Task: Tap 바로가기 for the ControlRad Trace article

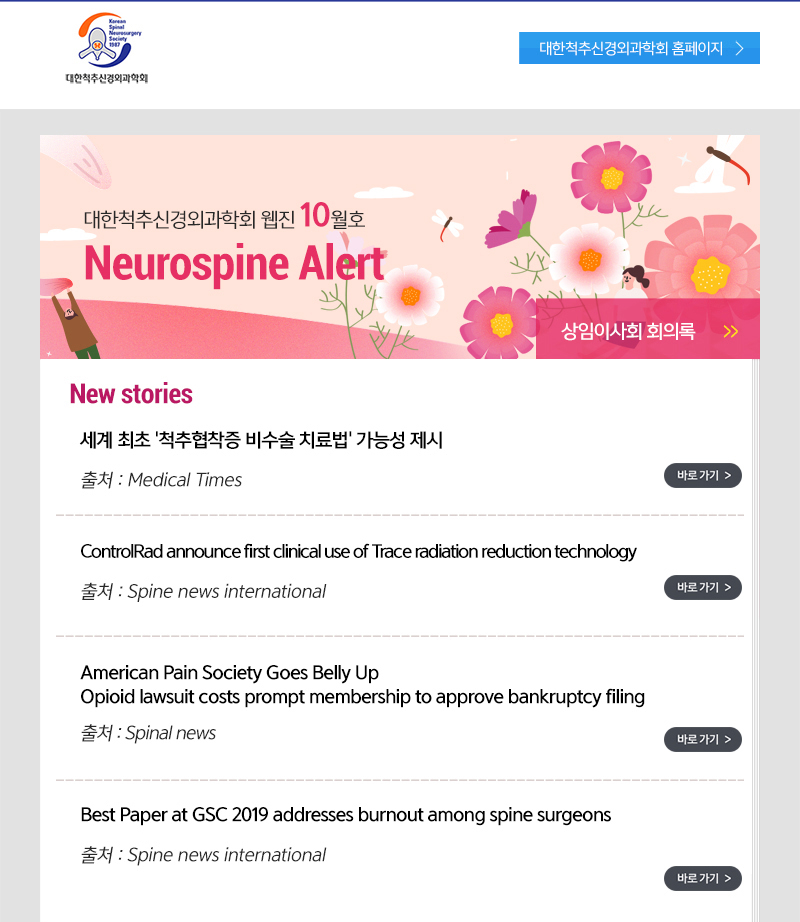Action: 702,587
